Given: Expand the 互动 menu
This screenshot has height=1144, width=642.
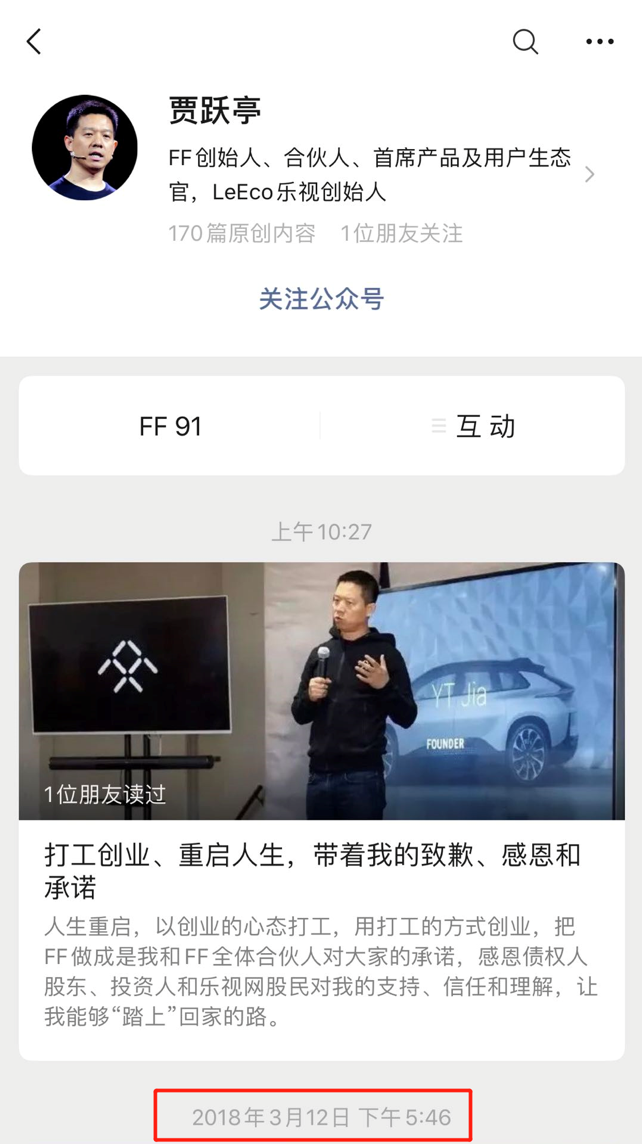Looking at the screenshot, I should (x=473, y=426).
